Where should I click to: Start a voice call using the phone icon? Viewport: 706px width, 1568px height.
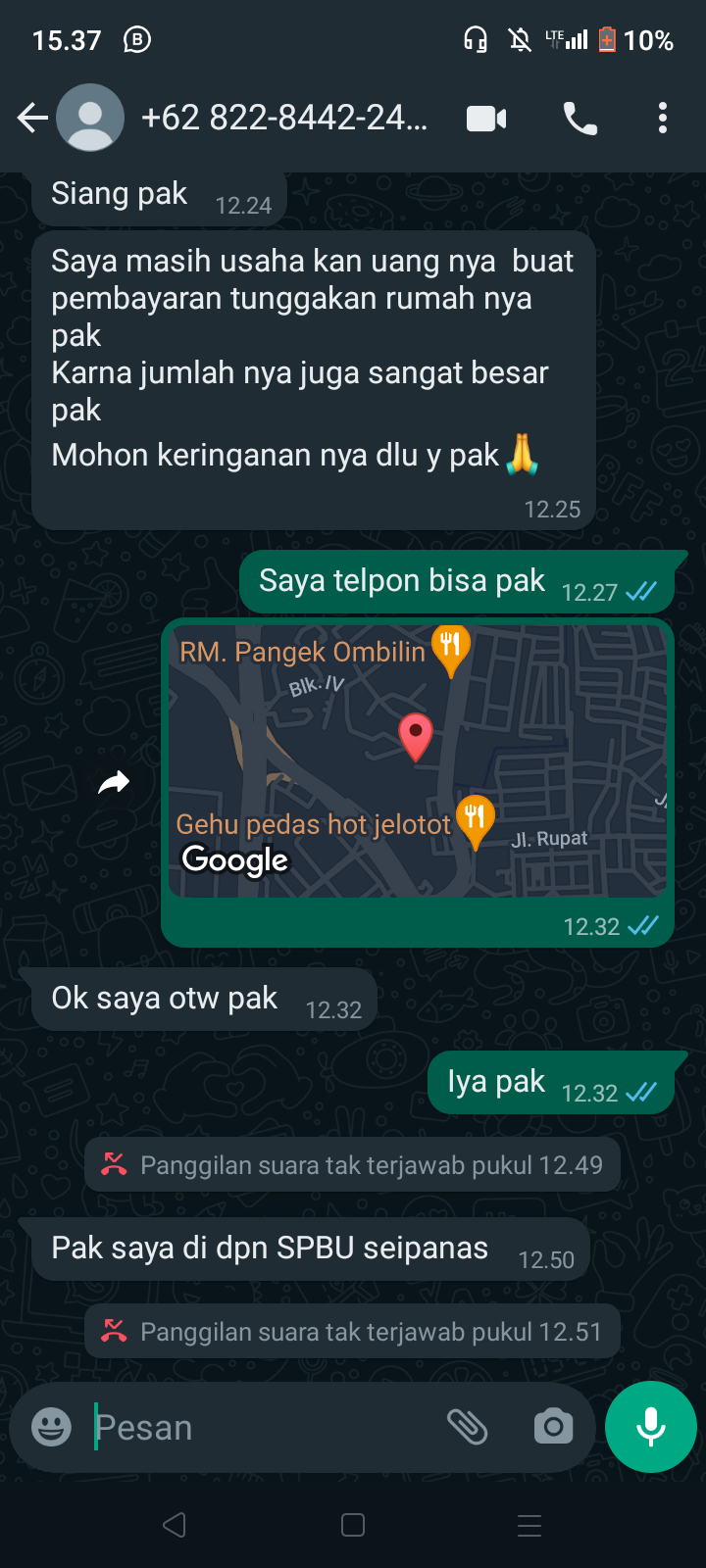click(579, 117)
